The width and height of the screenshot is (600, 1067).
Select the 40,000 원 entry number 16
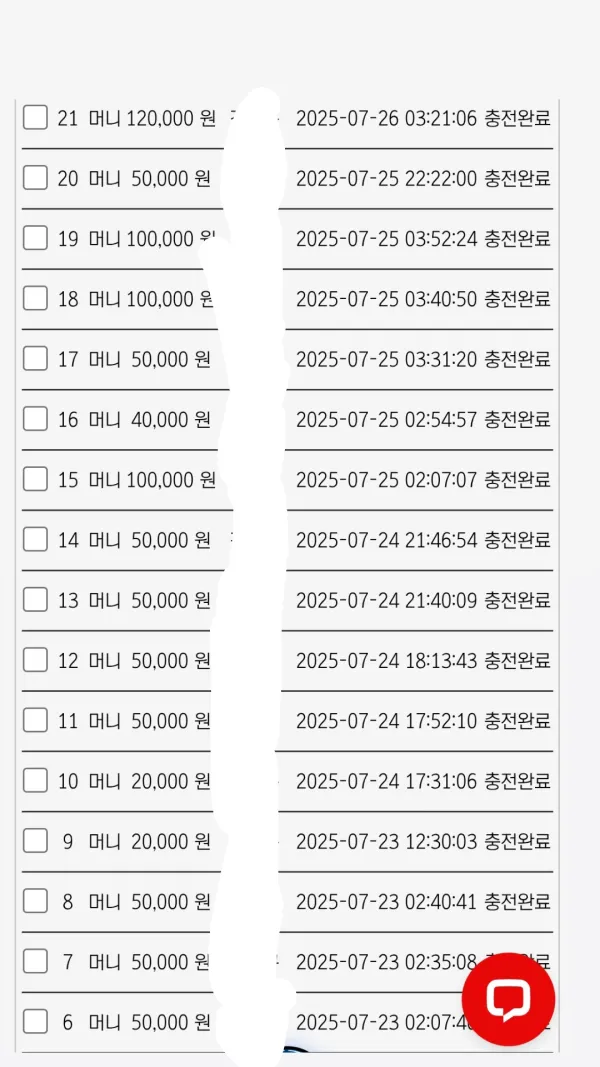pos(35,418)
